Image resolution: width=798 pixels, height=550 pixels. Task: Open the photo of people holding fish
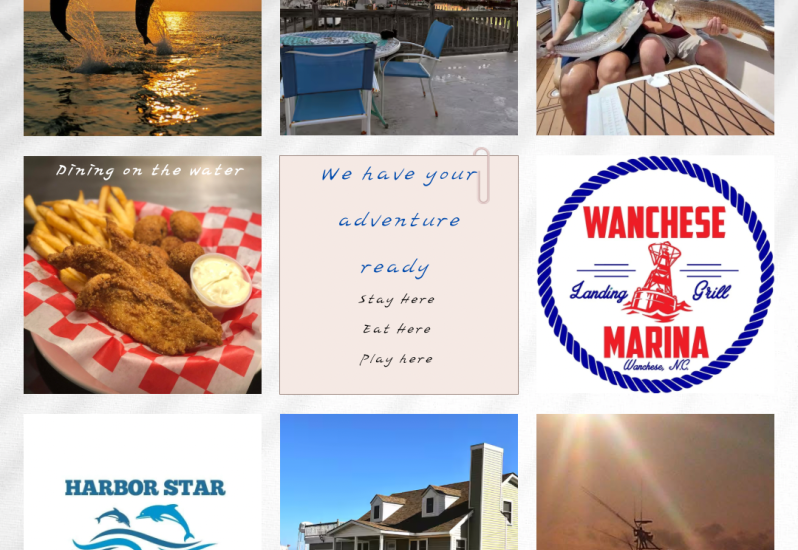coord(655,66)
